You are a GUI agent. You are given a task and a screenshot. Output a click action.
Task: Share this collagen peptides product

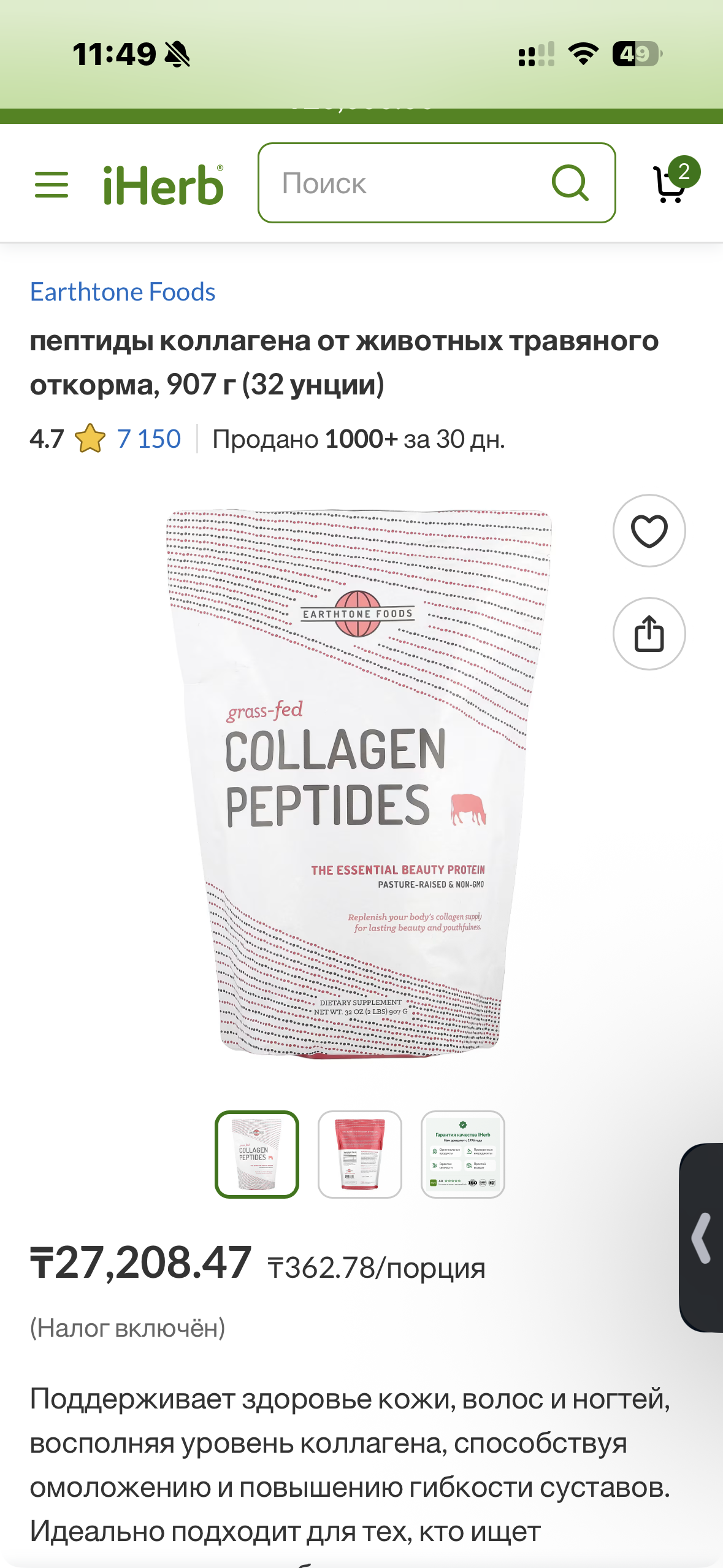[649, 634]
